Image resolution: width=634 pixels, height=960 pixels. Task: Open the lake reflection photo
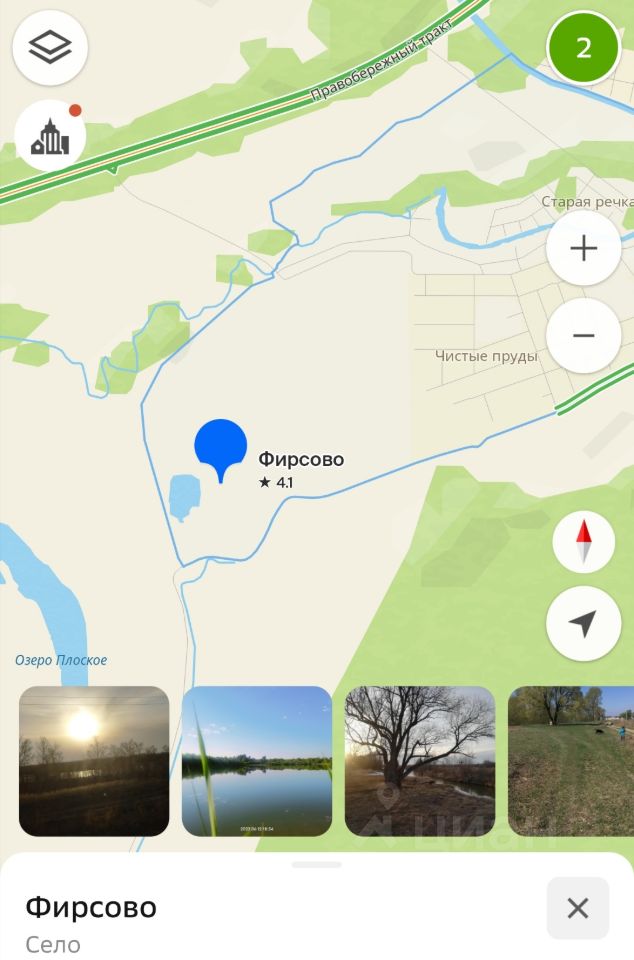(x=257, y=760)
